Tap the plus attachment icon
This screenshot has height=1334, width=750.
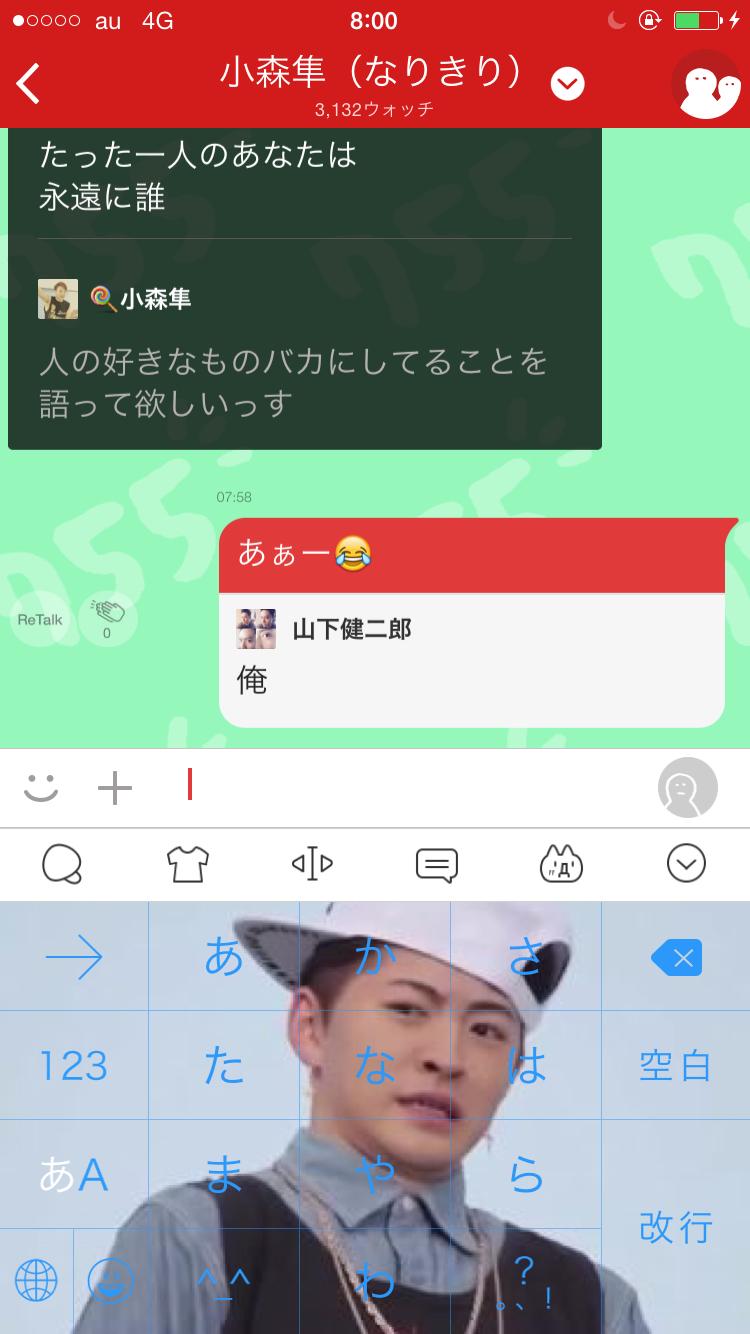pos(115,788)
